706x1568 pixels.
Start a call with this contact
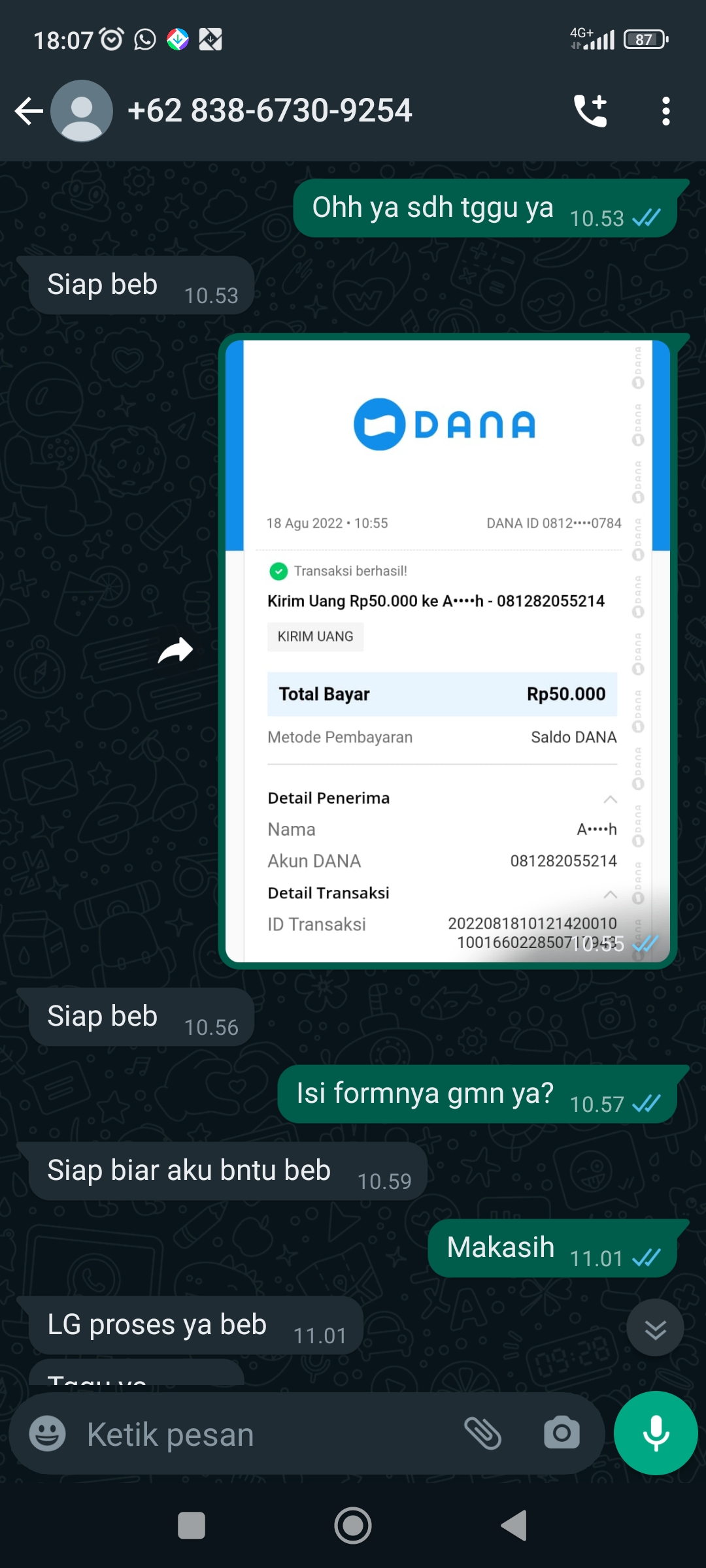(x=590, y=111)
